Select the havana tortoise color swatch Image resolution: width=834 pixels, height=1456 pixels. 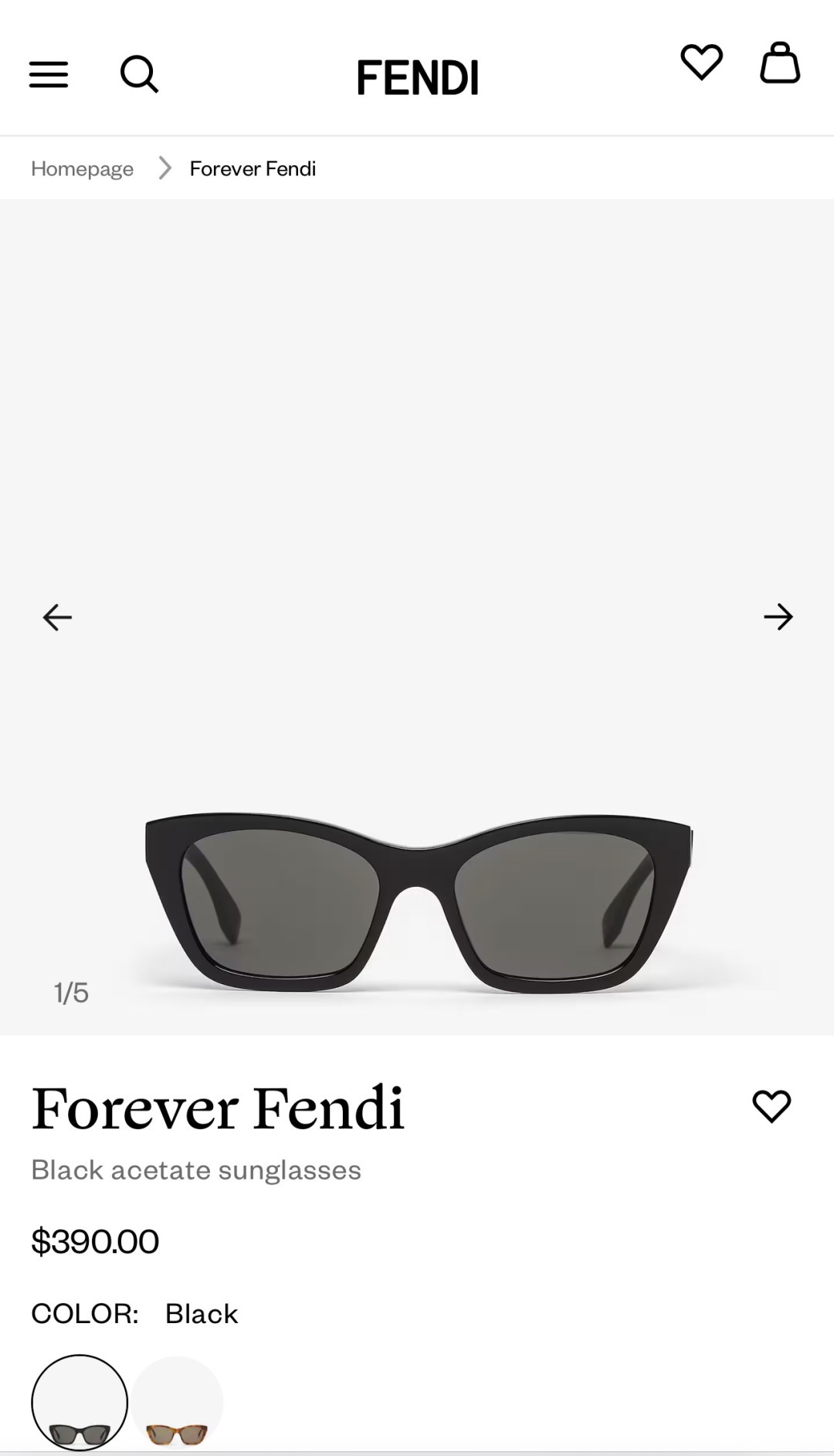point(177,1403)
